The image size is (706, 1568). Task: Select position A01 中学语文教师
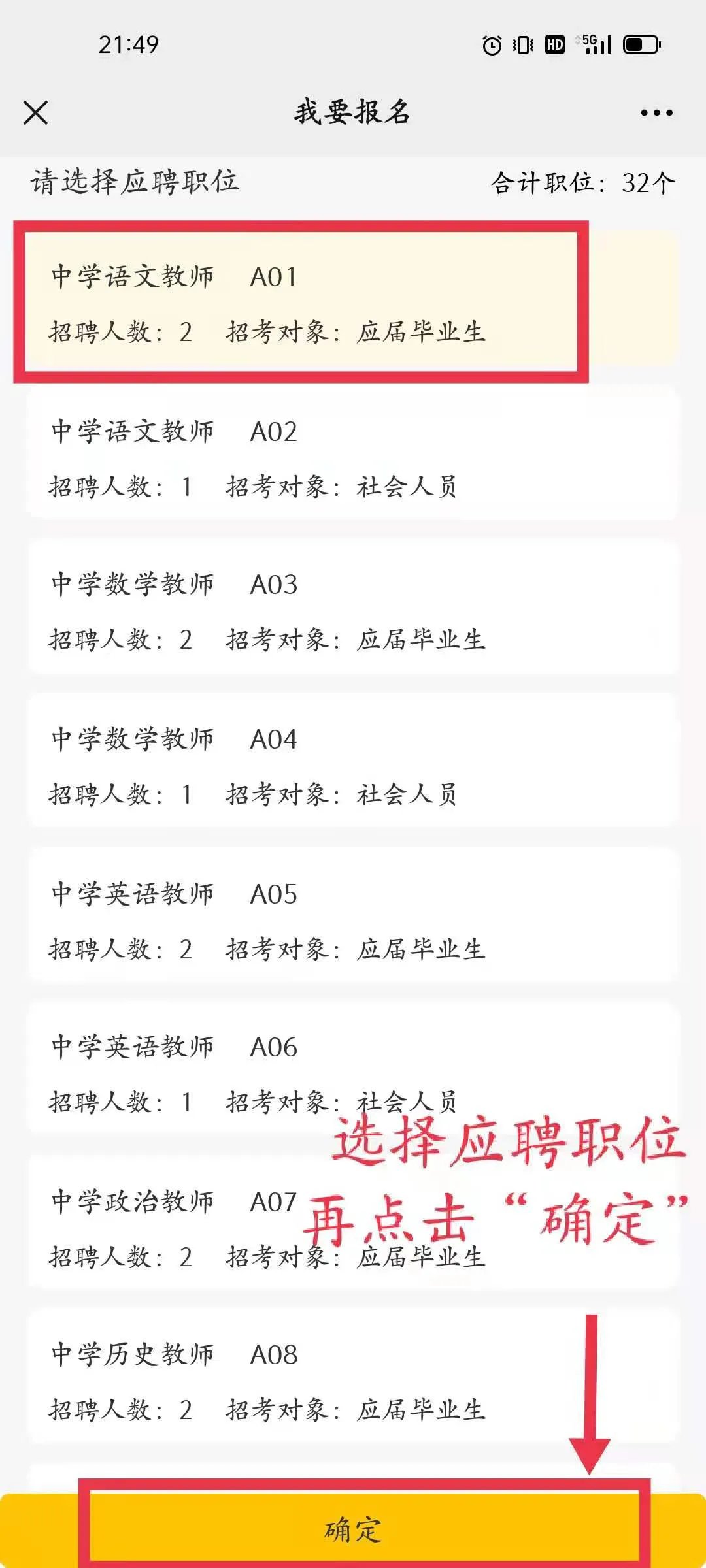coord(301,303)
